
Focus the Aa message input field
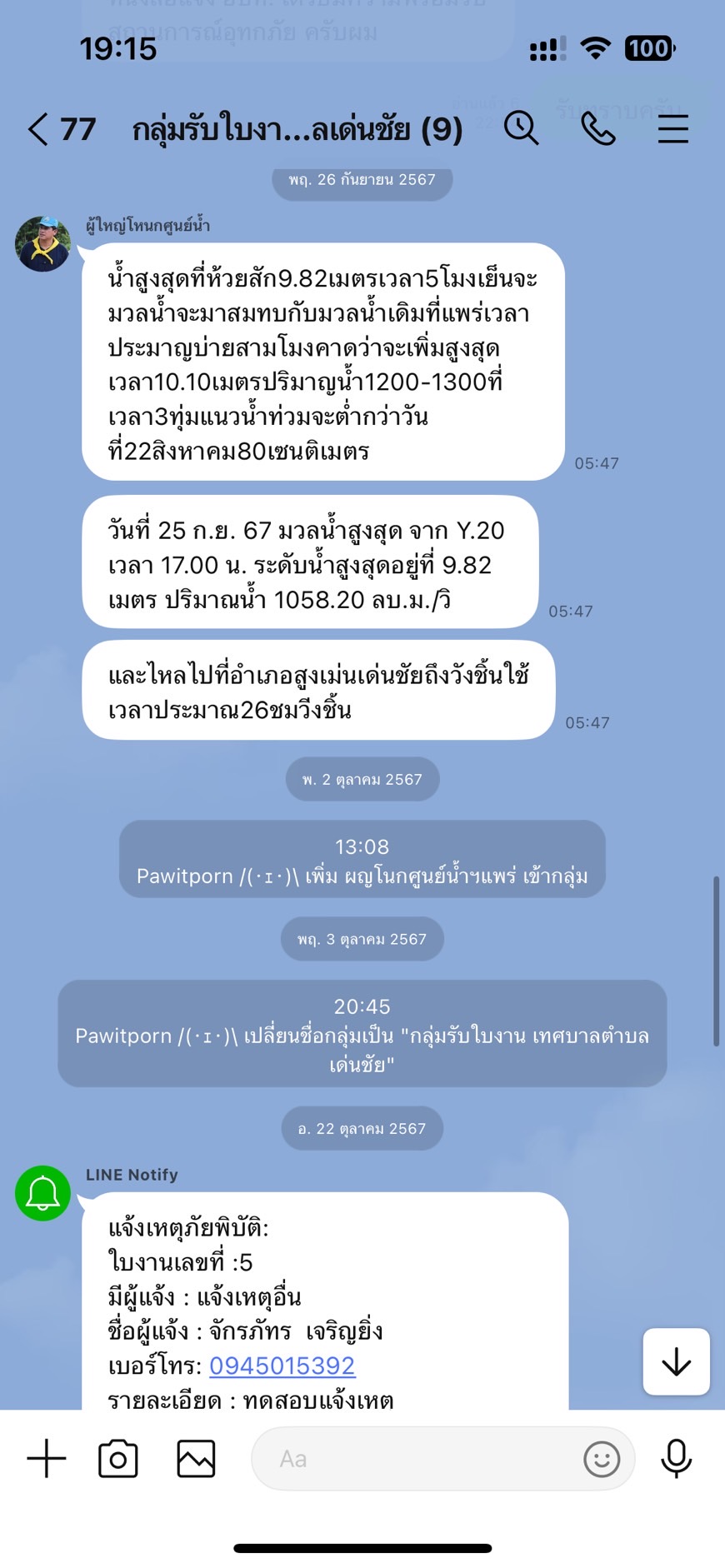point(417,1459)
